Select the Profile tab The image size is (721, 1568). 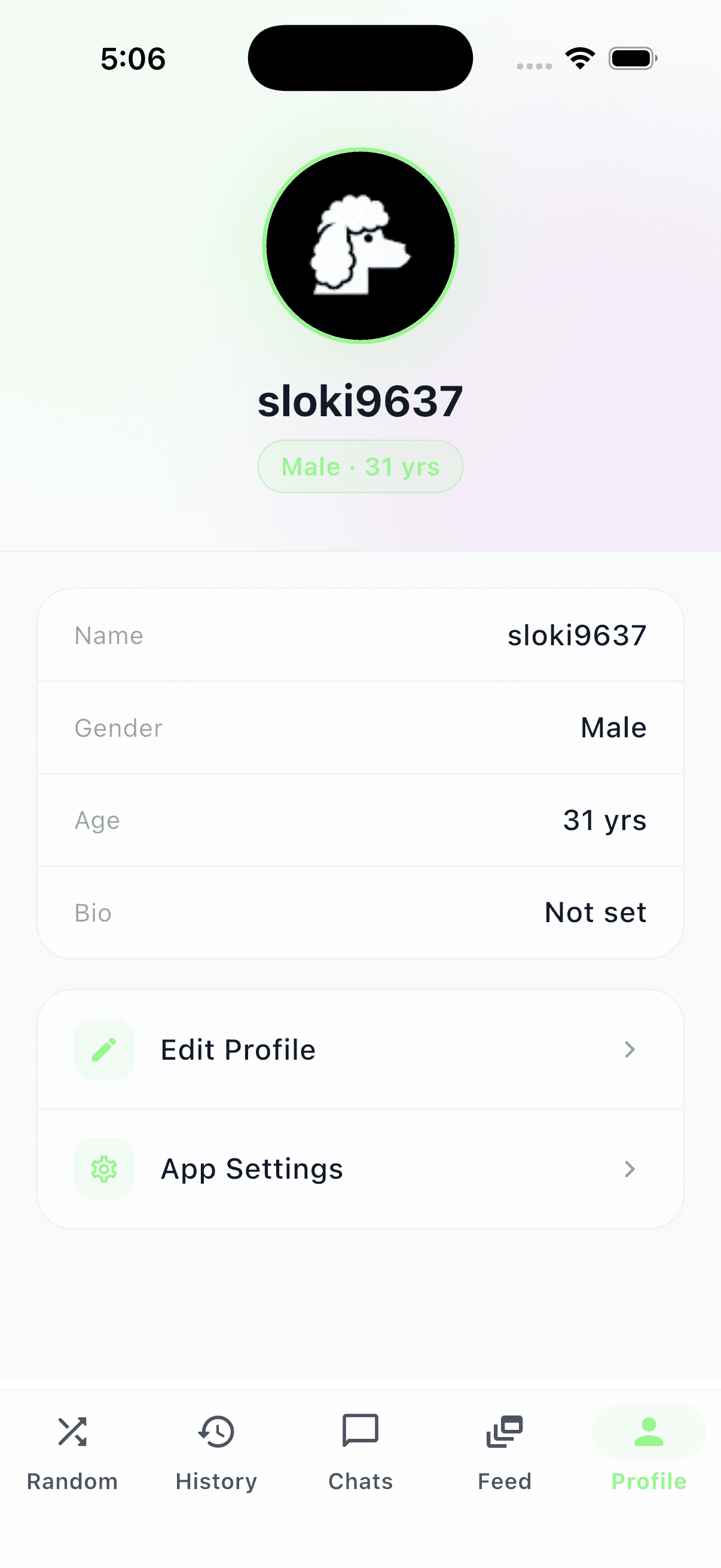point(649,1452)
